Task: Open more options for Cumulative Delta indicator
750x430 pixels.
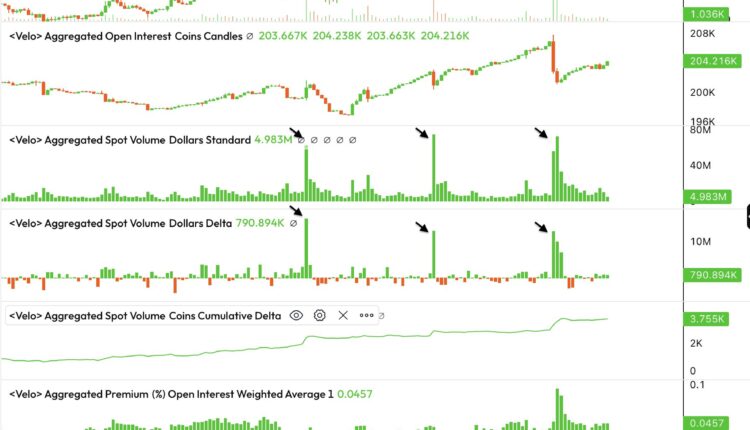Action: point(367,315)
